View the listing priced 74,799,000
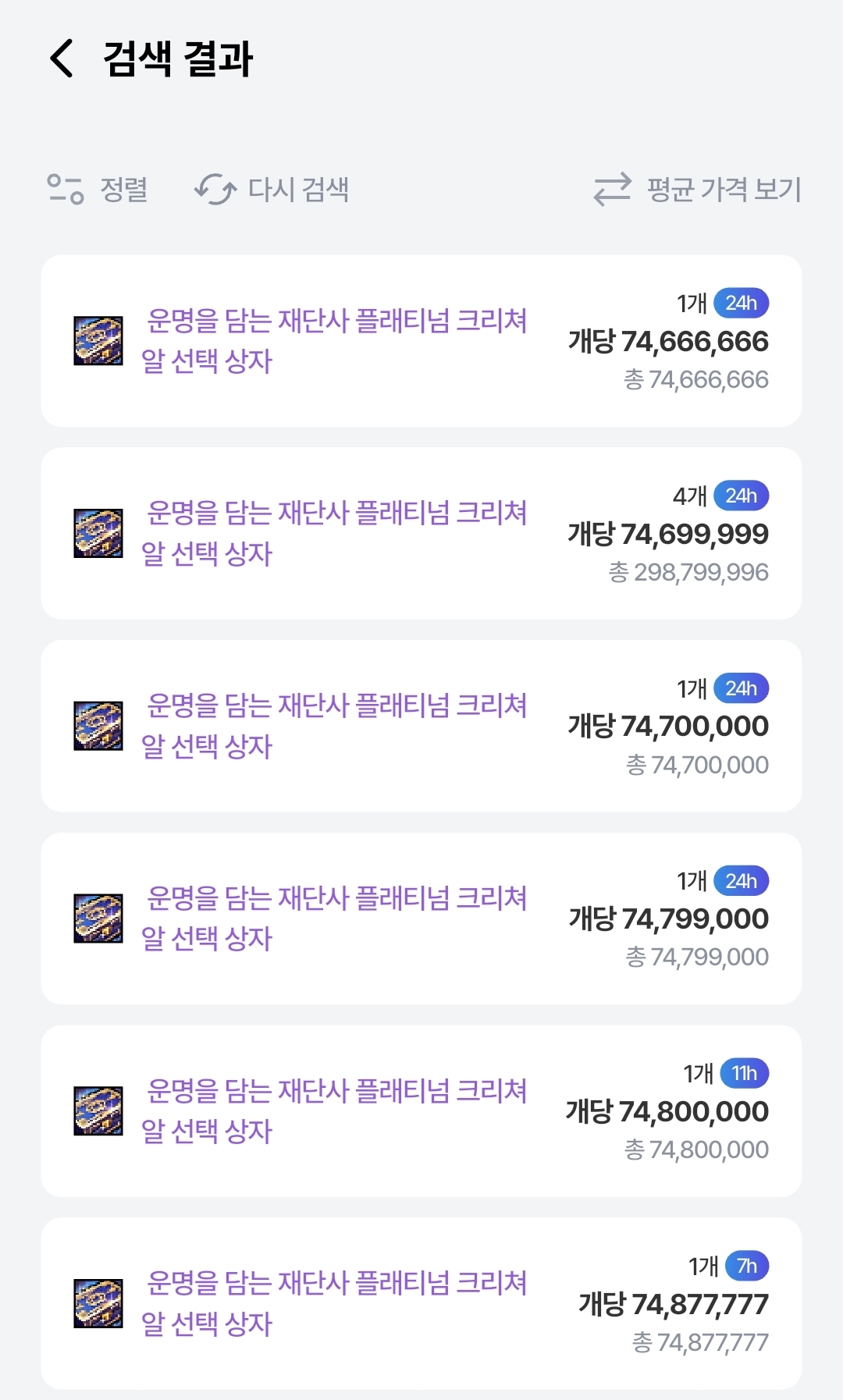Screen dimensions: 843x1400 coord(421,919)
